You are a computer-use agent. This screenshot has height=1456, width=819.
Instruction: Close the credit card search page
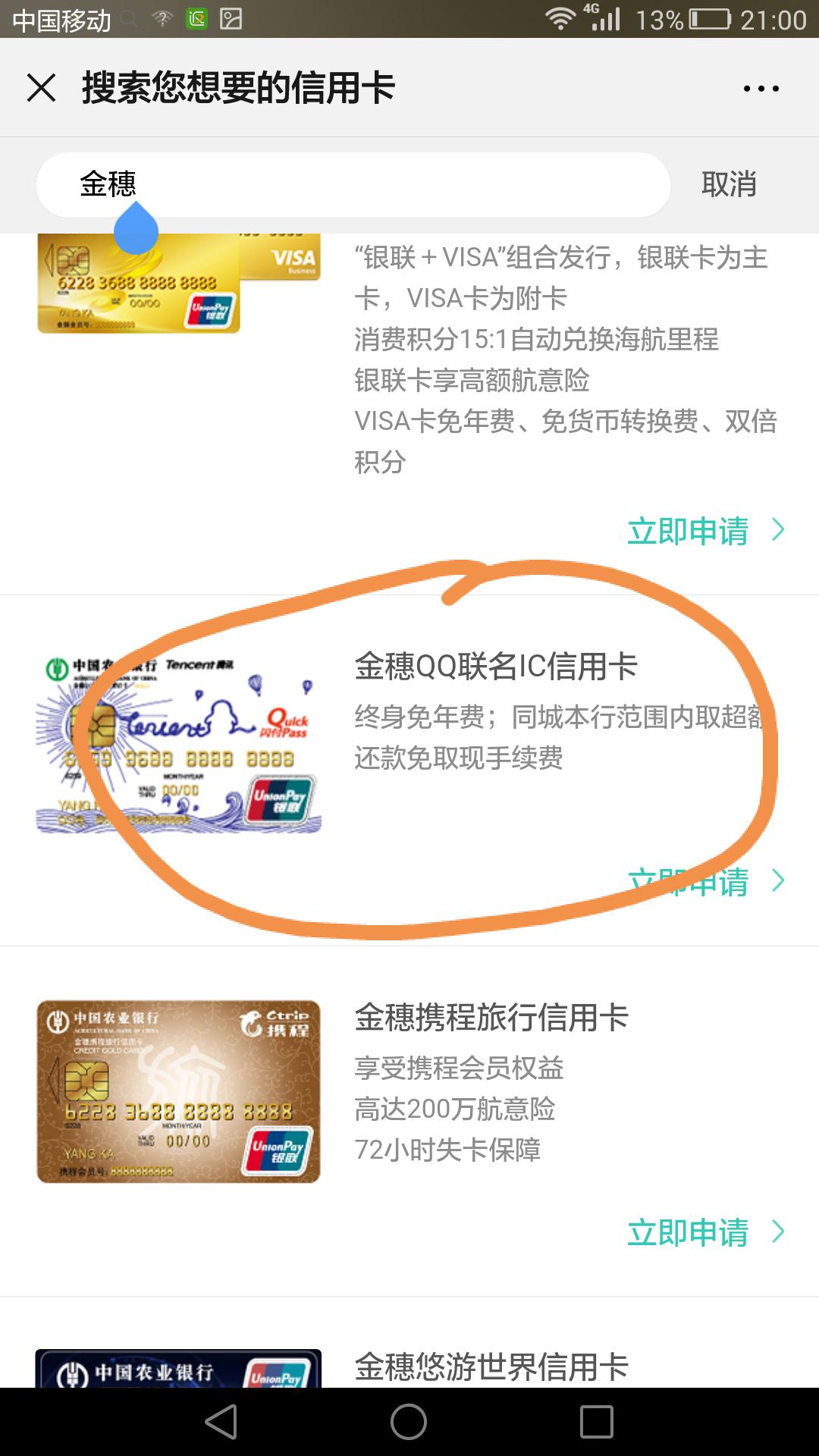(42, 88)
